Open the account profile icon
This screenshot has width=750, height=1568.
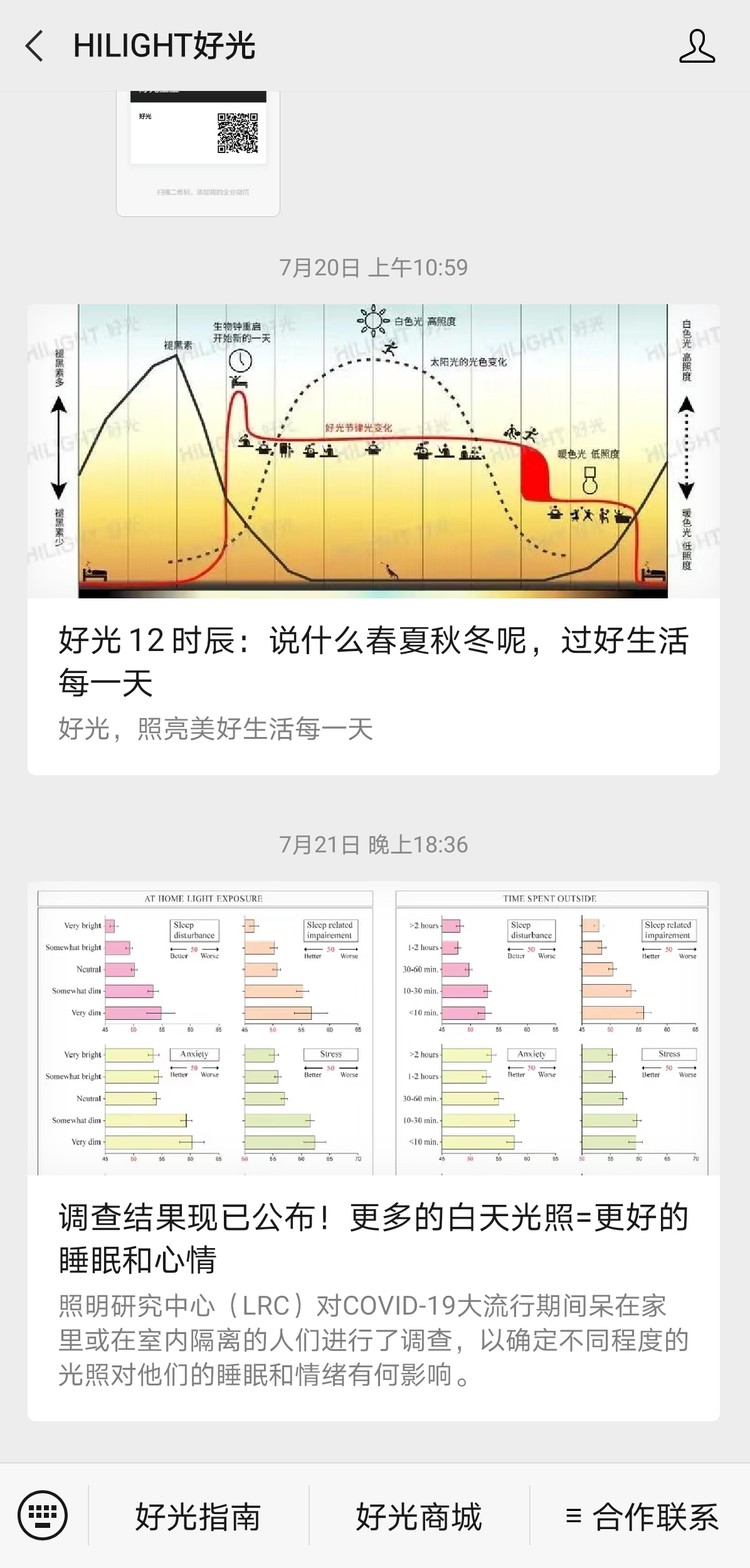tap(697, 46)
